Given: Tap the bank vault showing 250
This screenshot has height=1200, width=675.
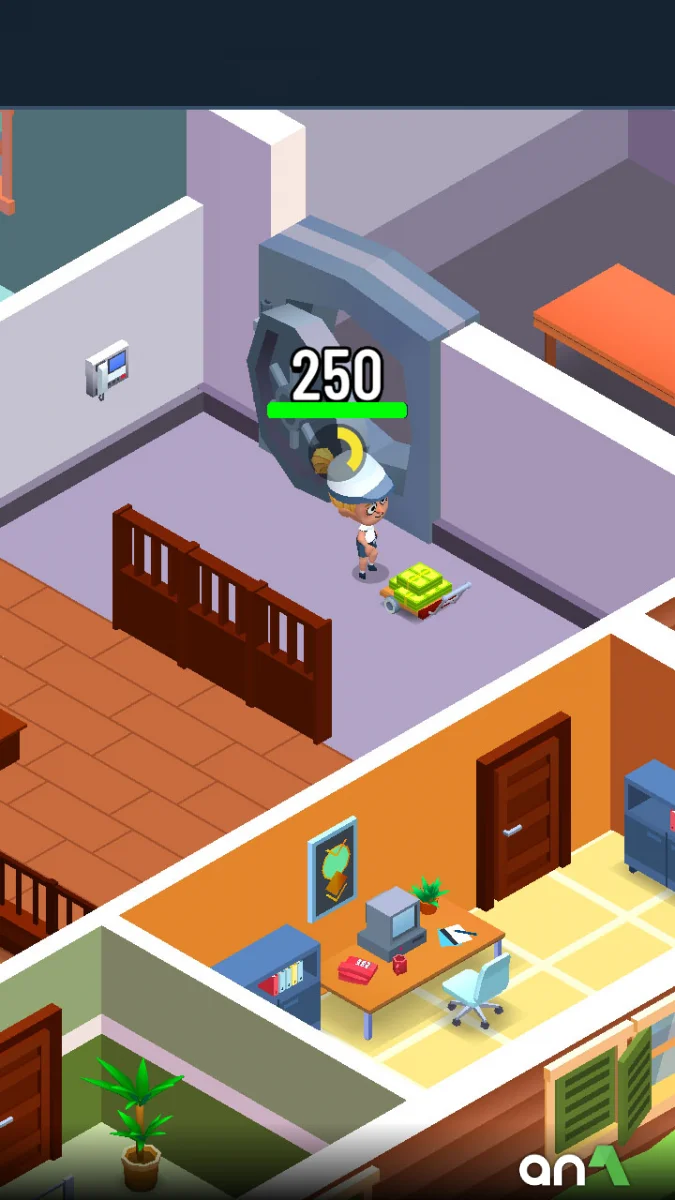Looking at the screenshot, I should (330, 400).
